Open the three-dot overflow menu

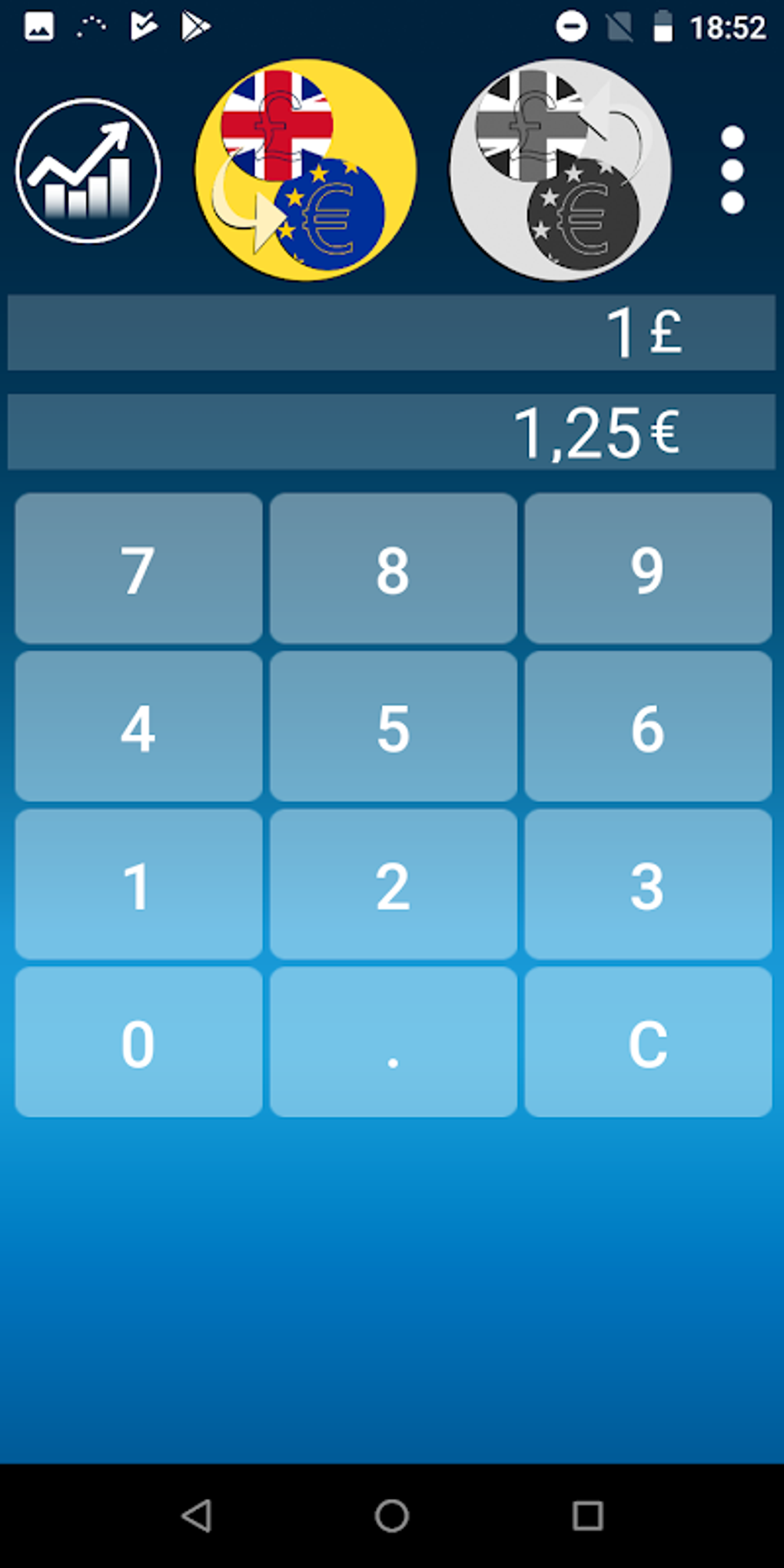pyautogui.click(x=733, y=170)
